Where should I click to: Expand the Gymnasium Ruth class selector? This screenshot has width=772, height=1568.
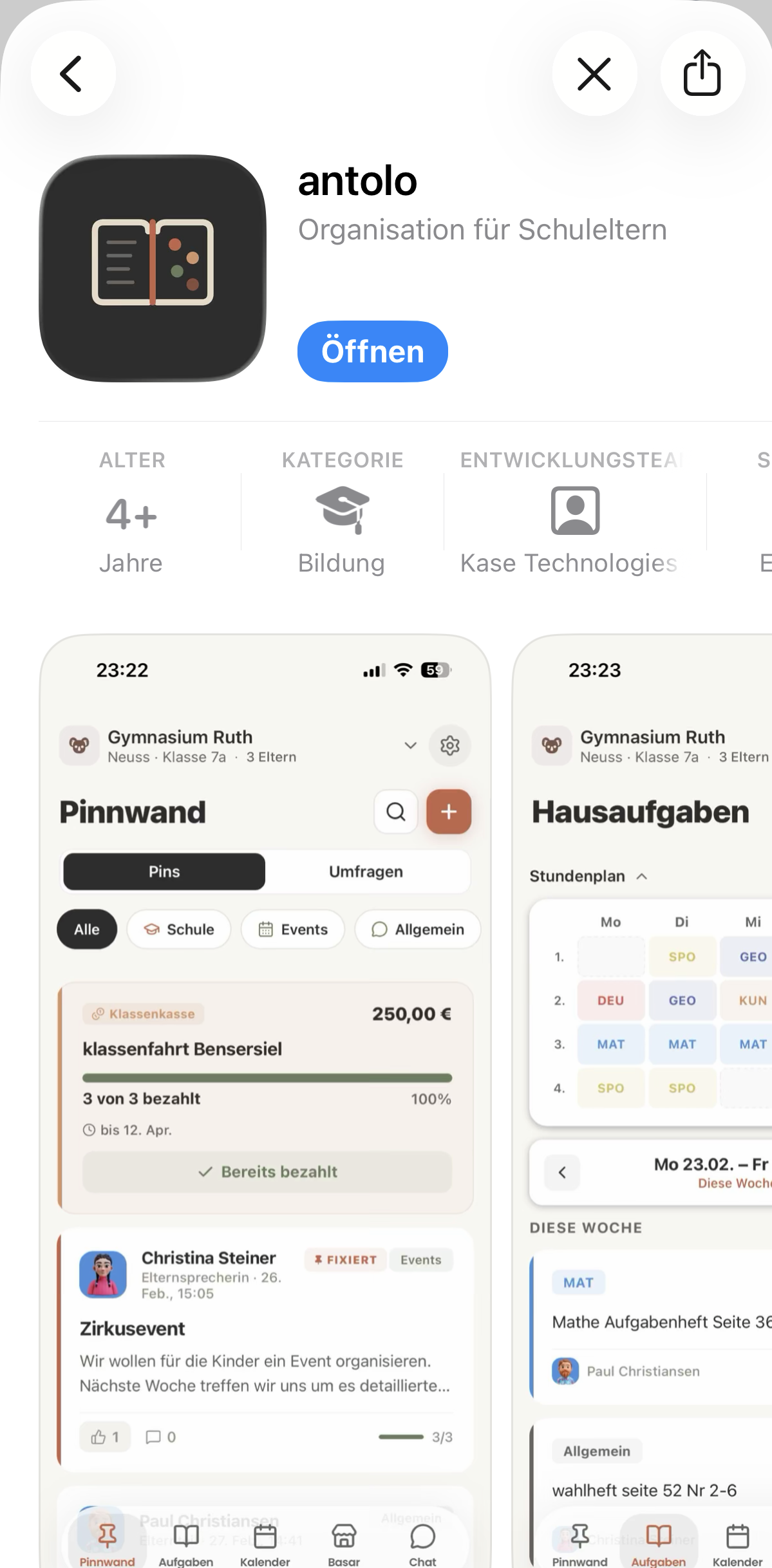point(410,745)
